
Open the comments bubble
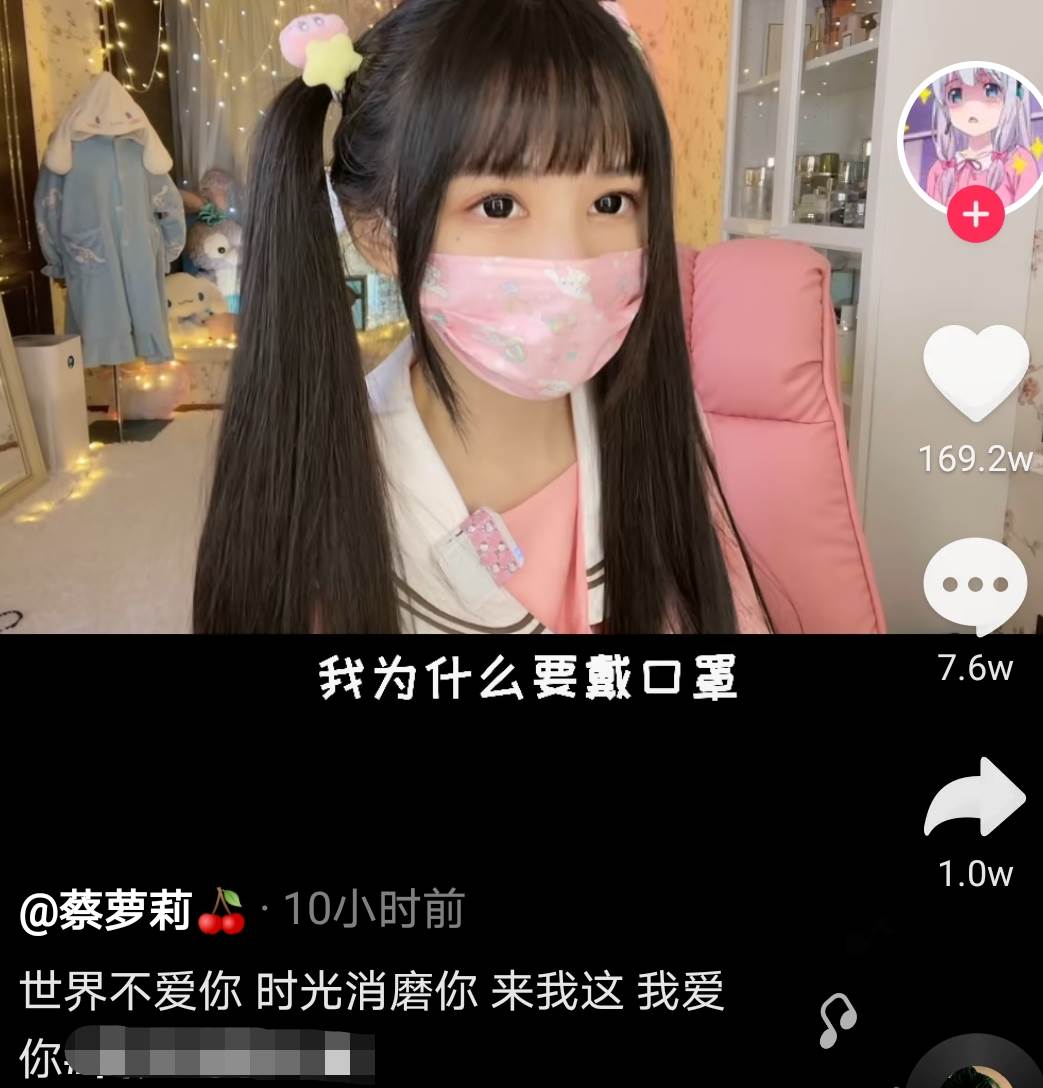[975, 587]
